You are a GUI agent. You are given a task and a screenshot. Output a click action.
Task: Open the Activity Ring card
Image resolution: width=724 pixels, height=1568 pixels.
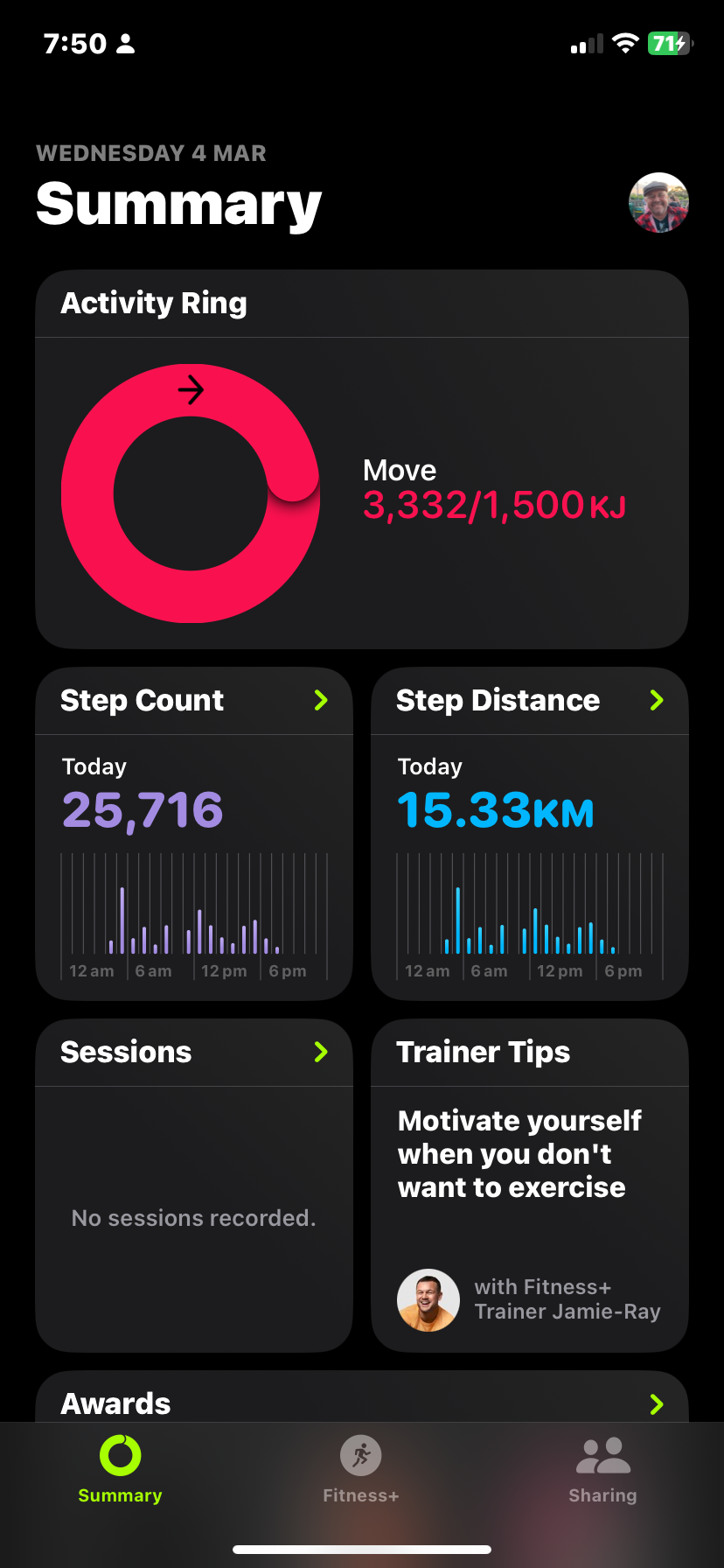pos(362,459)
